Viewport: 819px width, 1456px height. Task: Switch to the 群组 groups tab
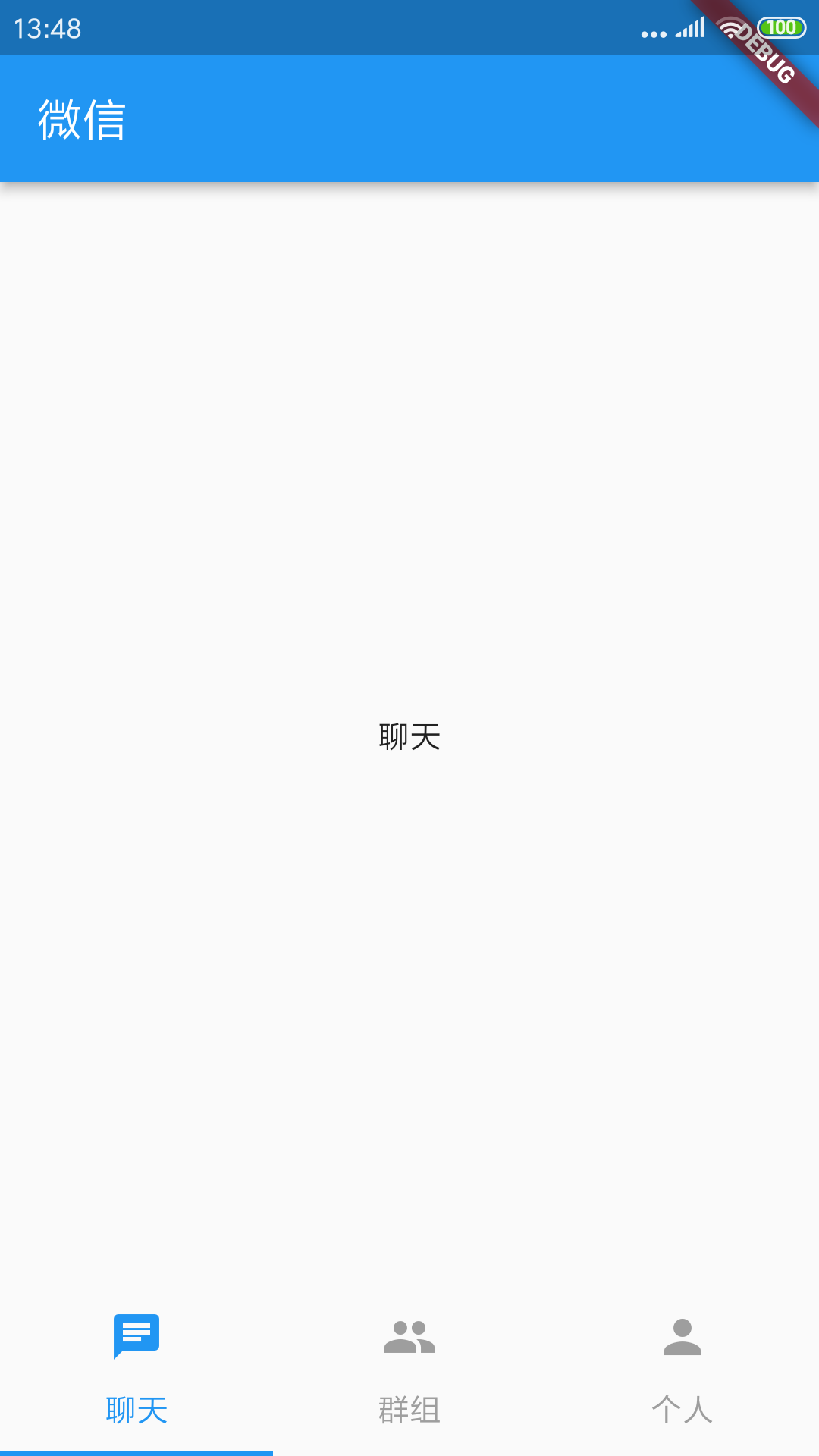click(409, 1371)
